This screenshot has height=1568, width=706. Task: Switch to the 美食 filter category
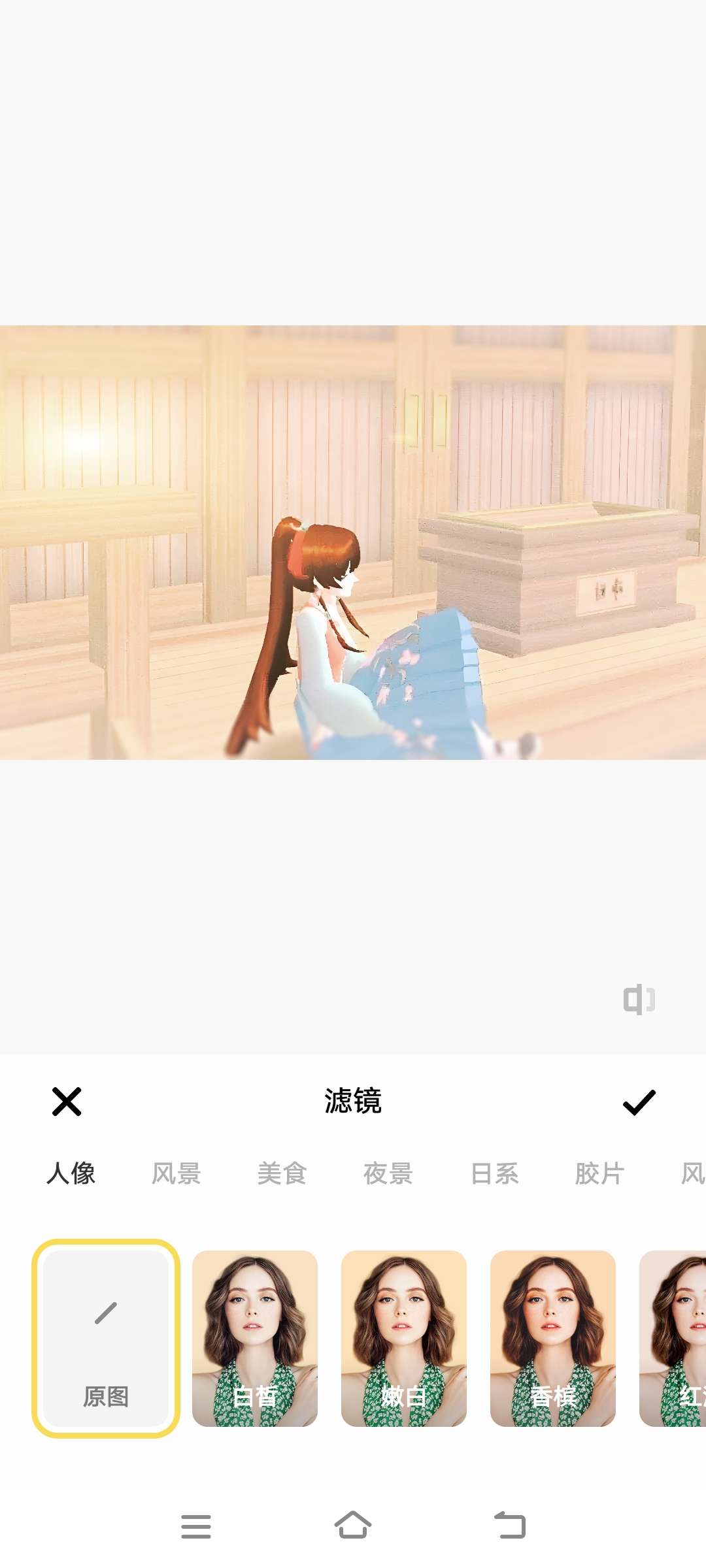tap(282, 1173)
